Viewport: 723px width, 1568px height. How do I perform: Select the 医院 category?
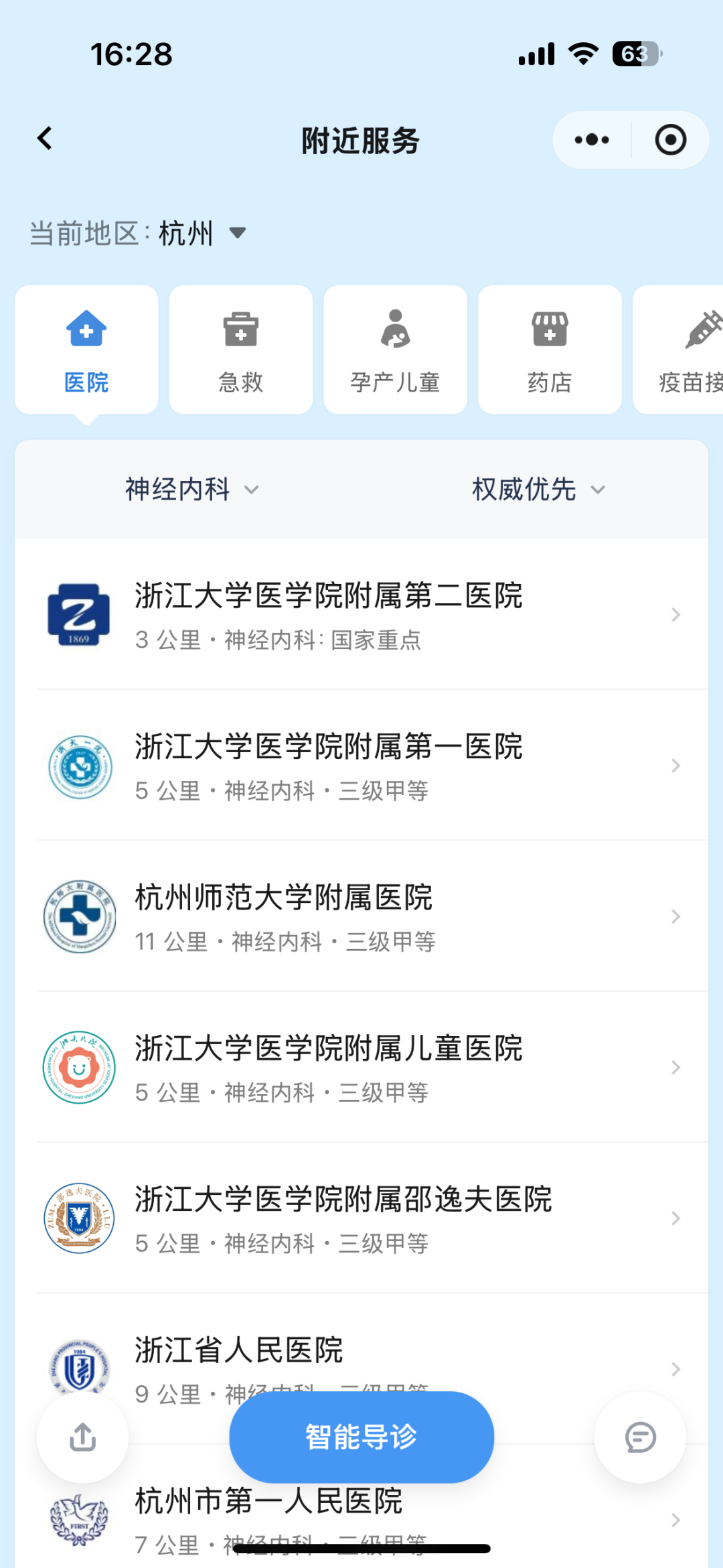[x=86, y=350]
